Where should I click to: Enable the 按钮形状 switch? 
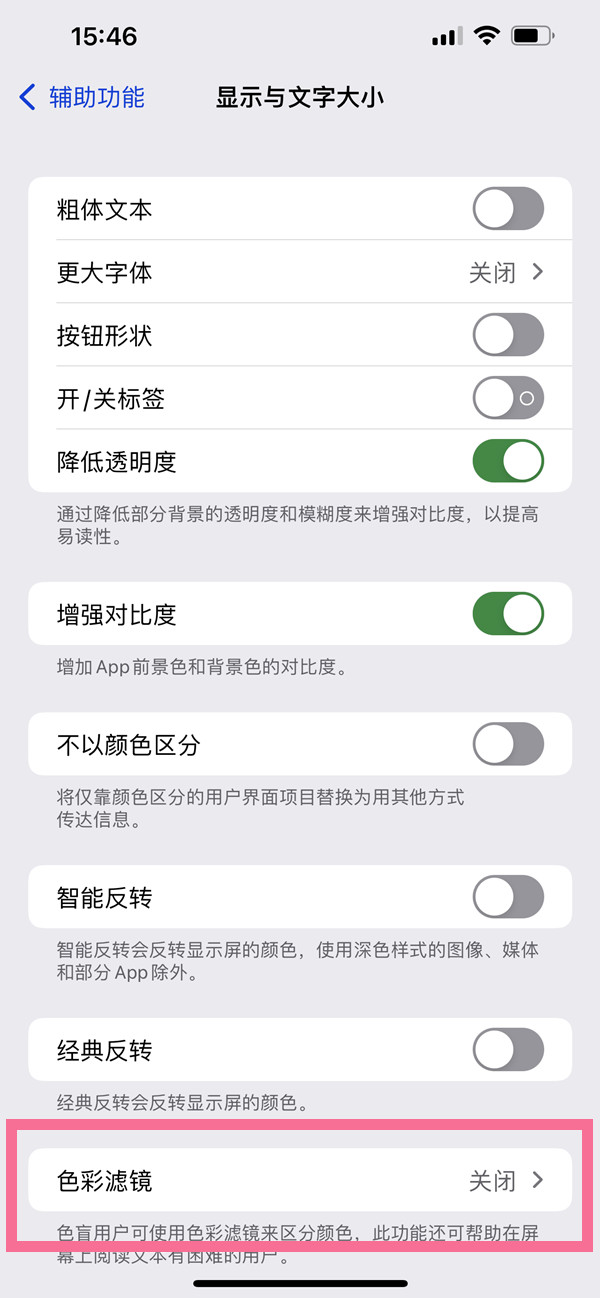point(508,335)
